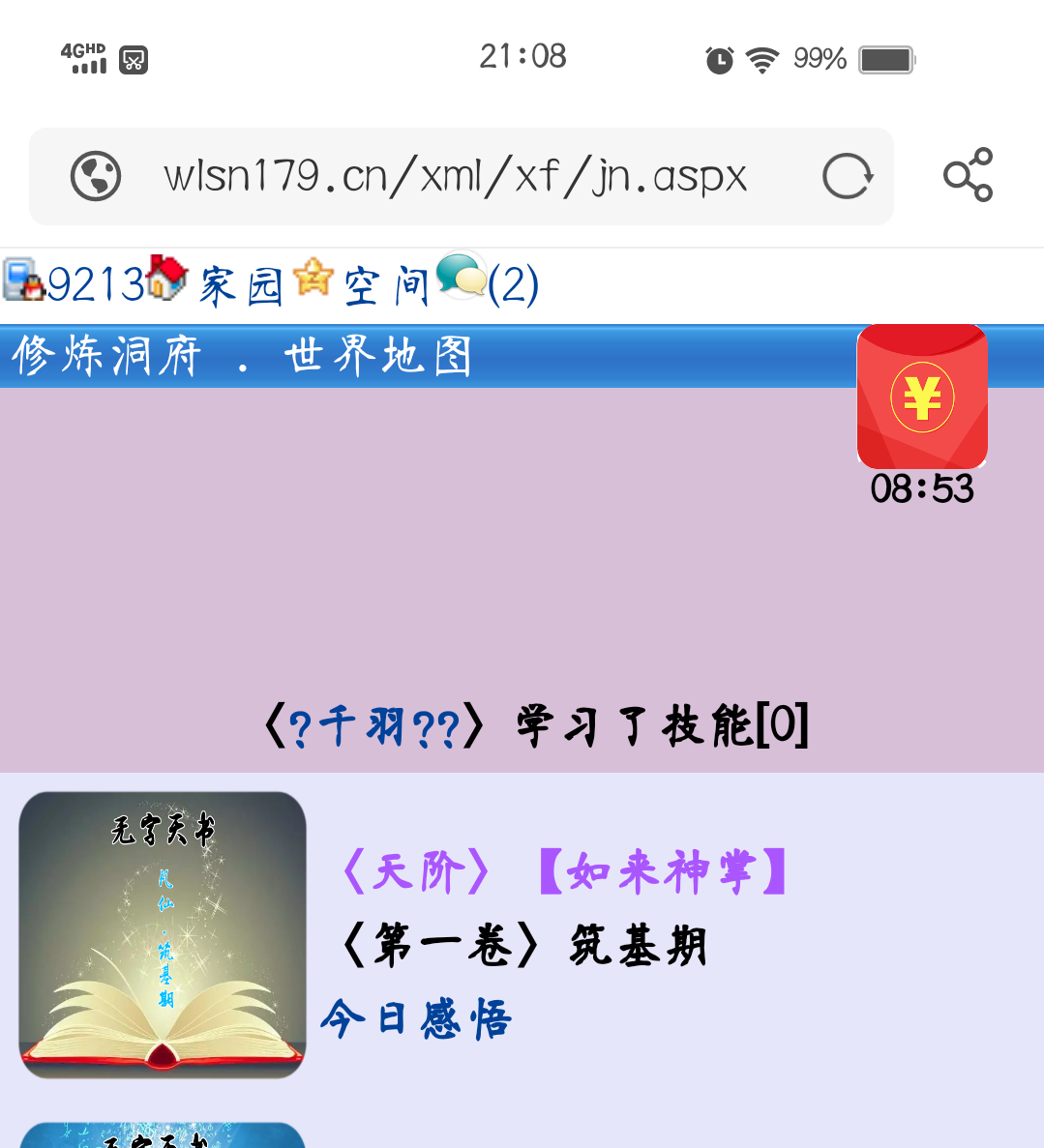Click the 08:53 envelope timer
The width and height of the screenshot is (1044, 1148).
tap(921, 490)
